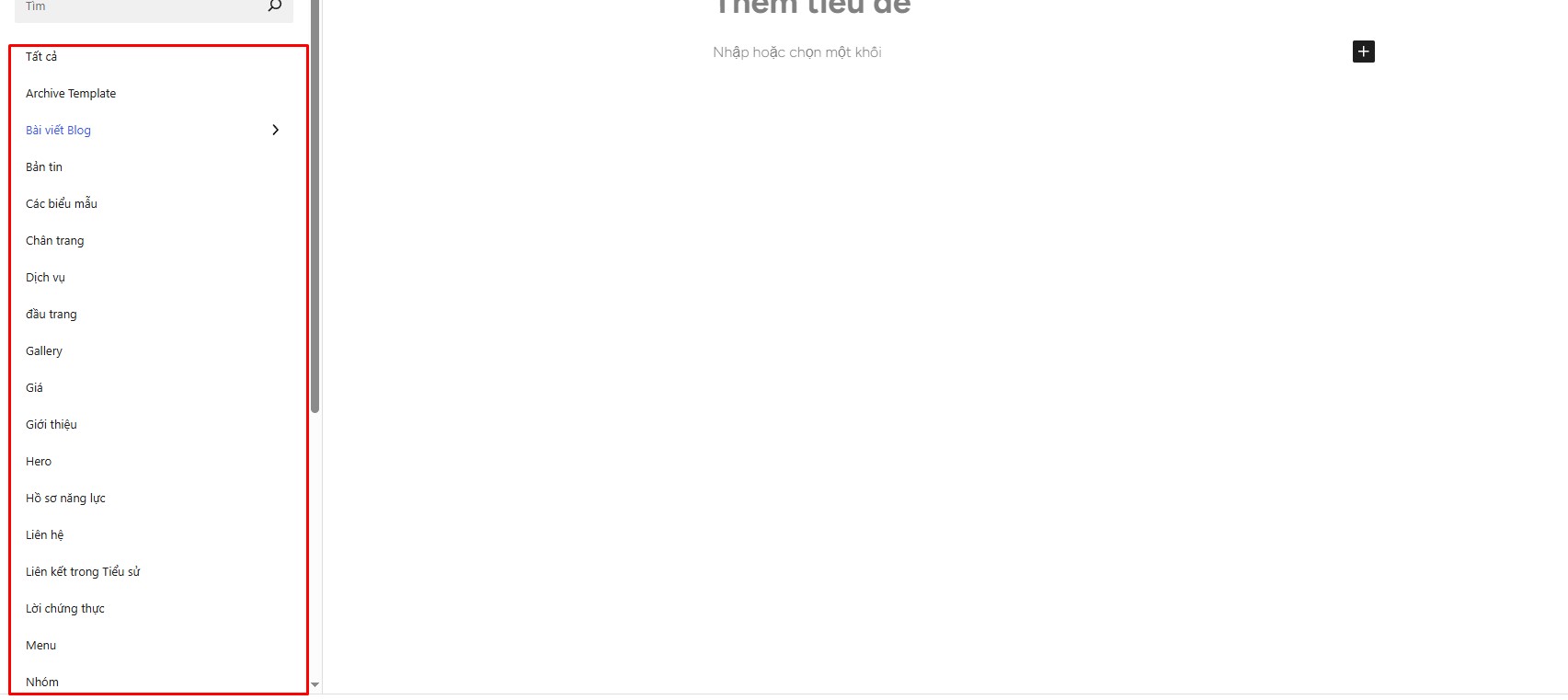Select the Bản tin category

(x=44, y=167)
